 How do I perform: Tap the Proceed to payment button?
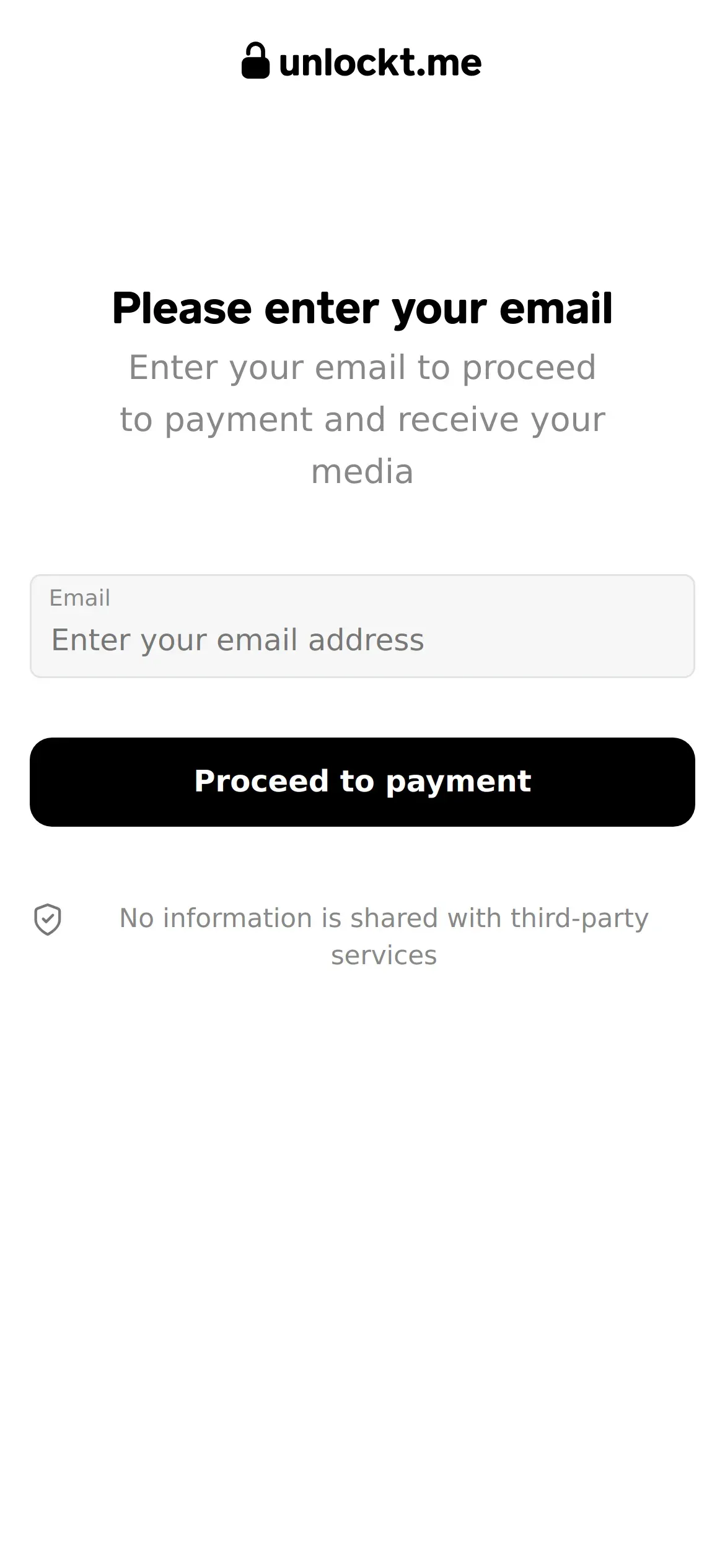click(362, 782)
